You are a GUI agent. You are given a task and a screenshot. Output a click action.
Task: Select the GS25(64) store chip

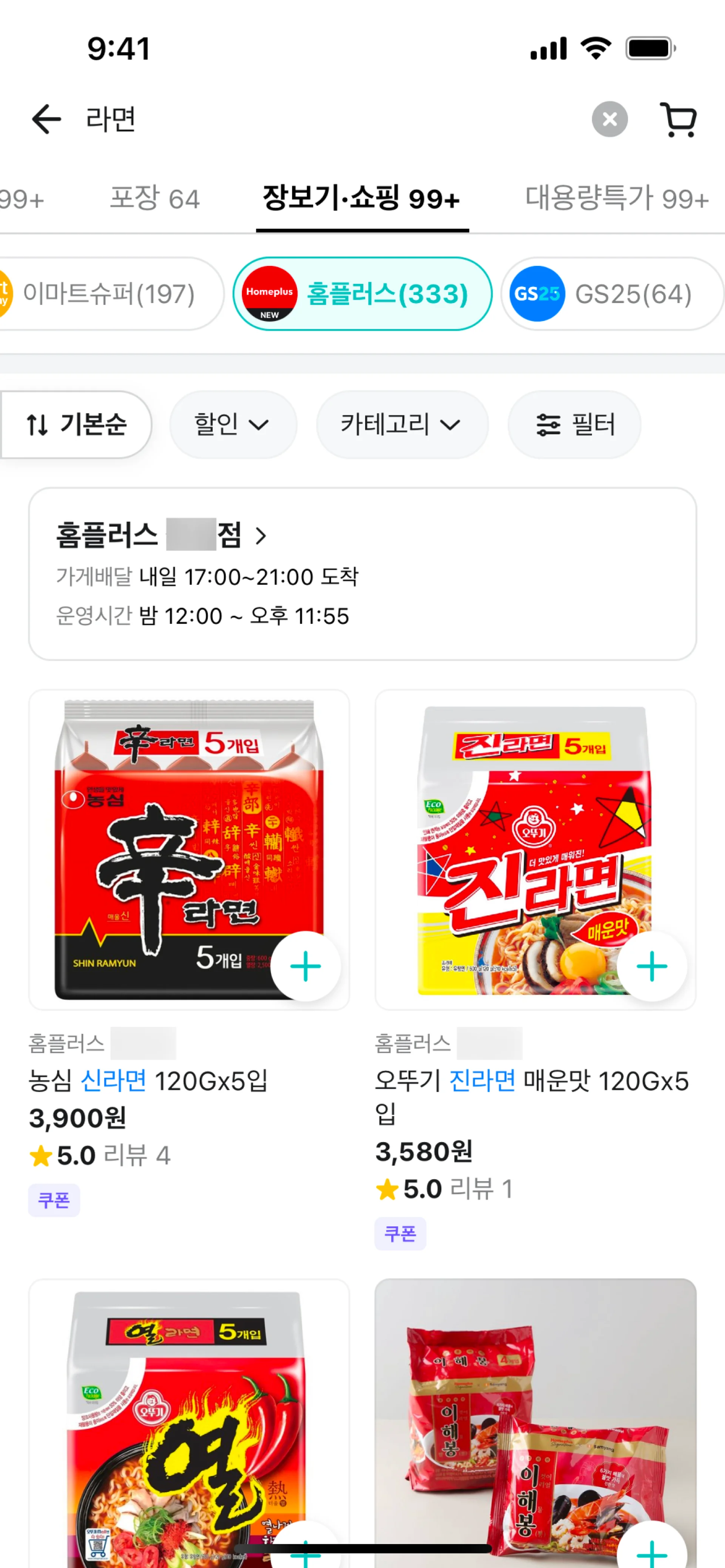point(612,294)
